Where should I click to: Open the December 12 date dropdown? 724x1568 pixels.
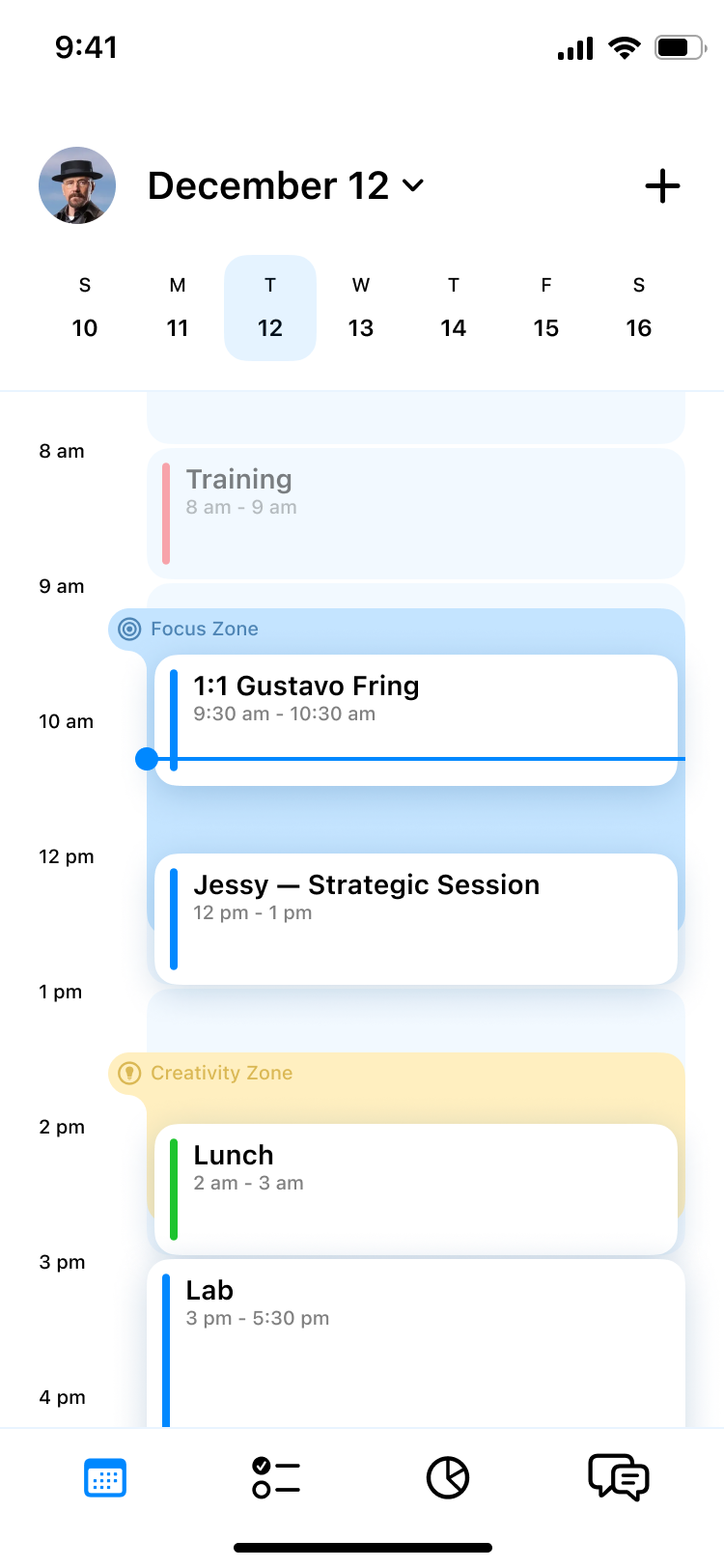[x=287, y=185]
